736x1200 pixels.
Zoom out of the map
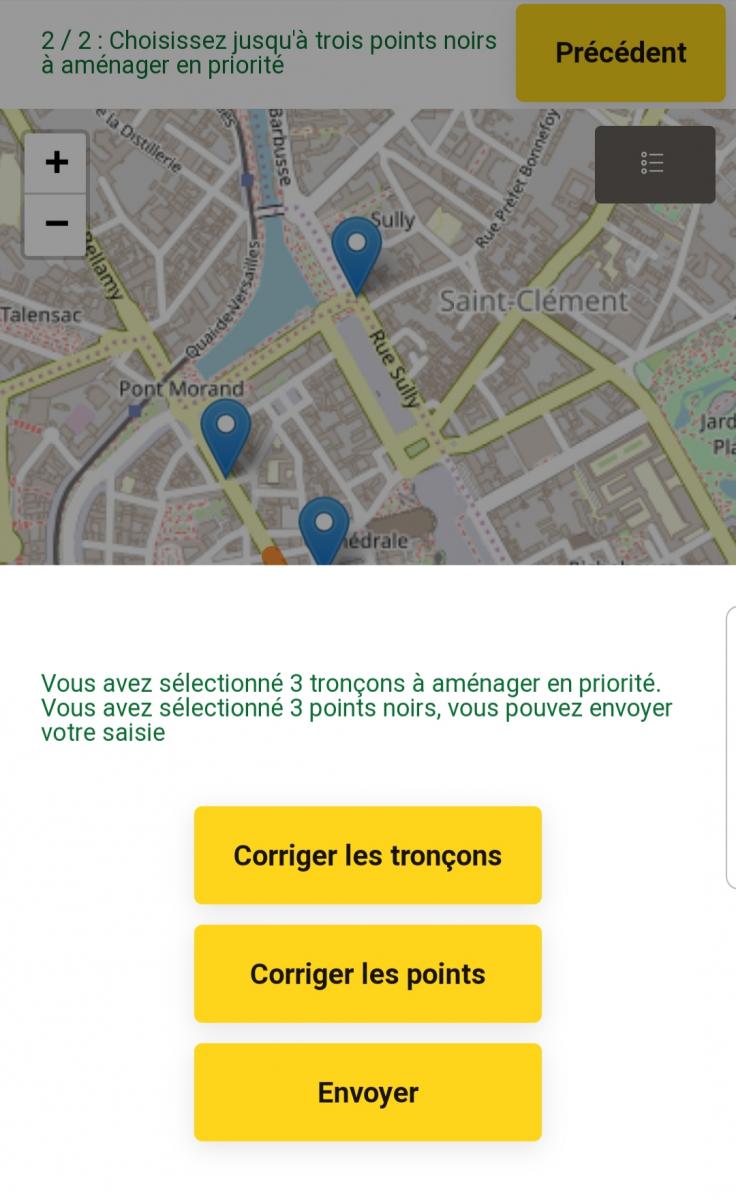point(56,223)
